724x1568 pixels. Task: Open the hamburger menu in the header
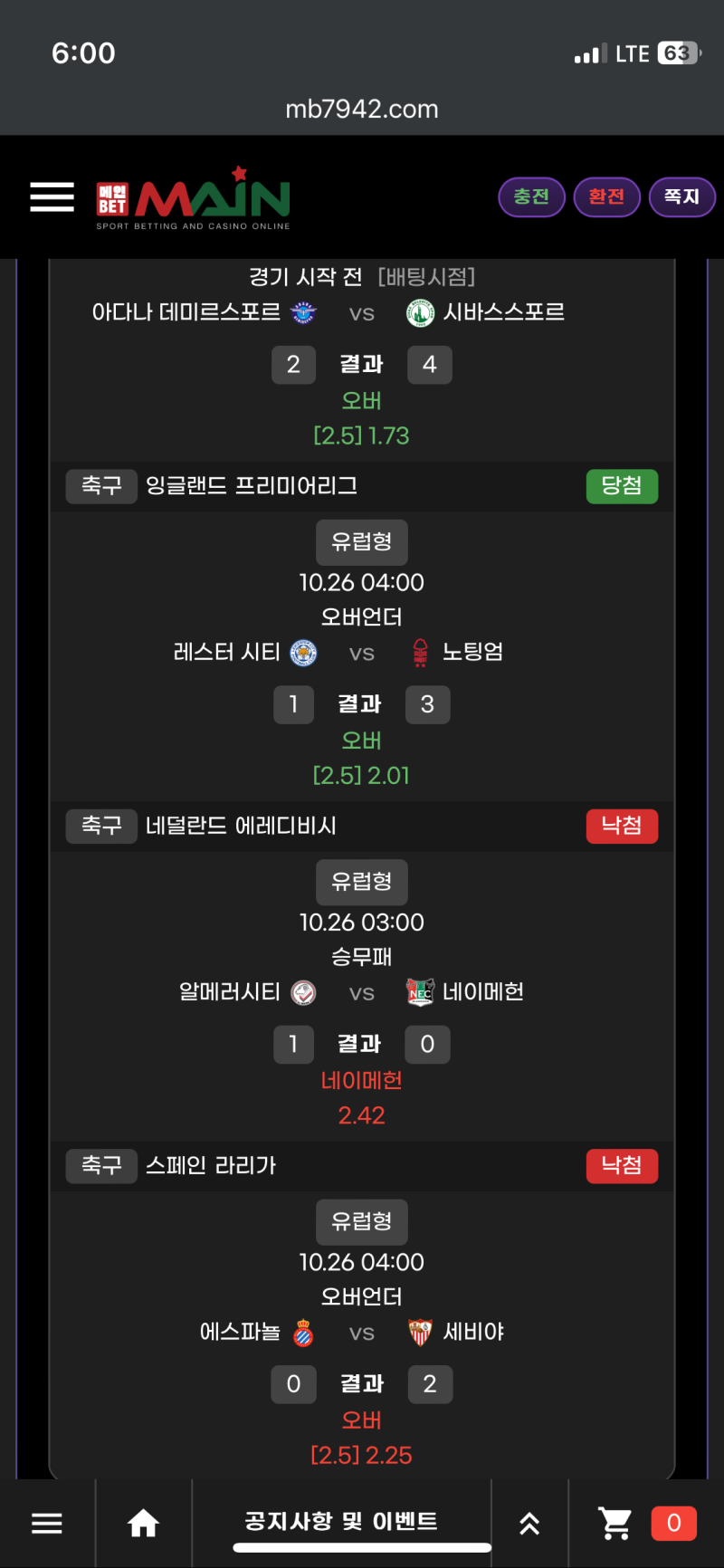(52, 196)
